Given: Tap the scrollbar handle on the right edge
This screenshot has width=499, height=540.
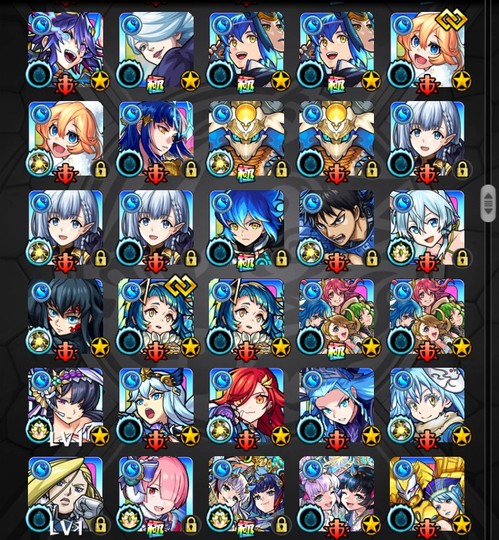Looking at the screenshot, I should click(488, 203).
